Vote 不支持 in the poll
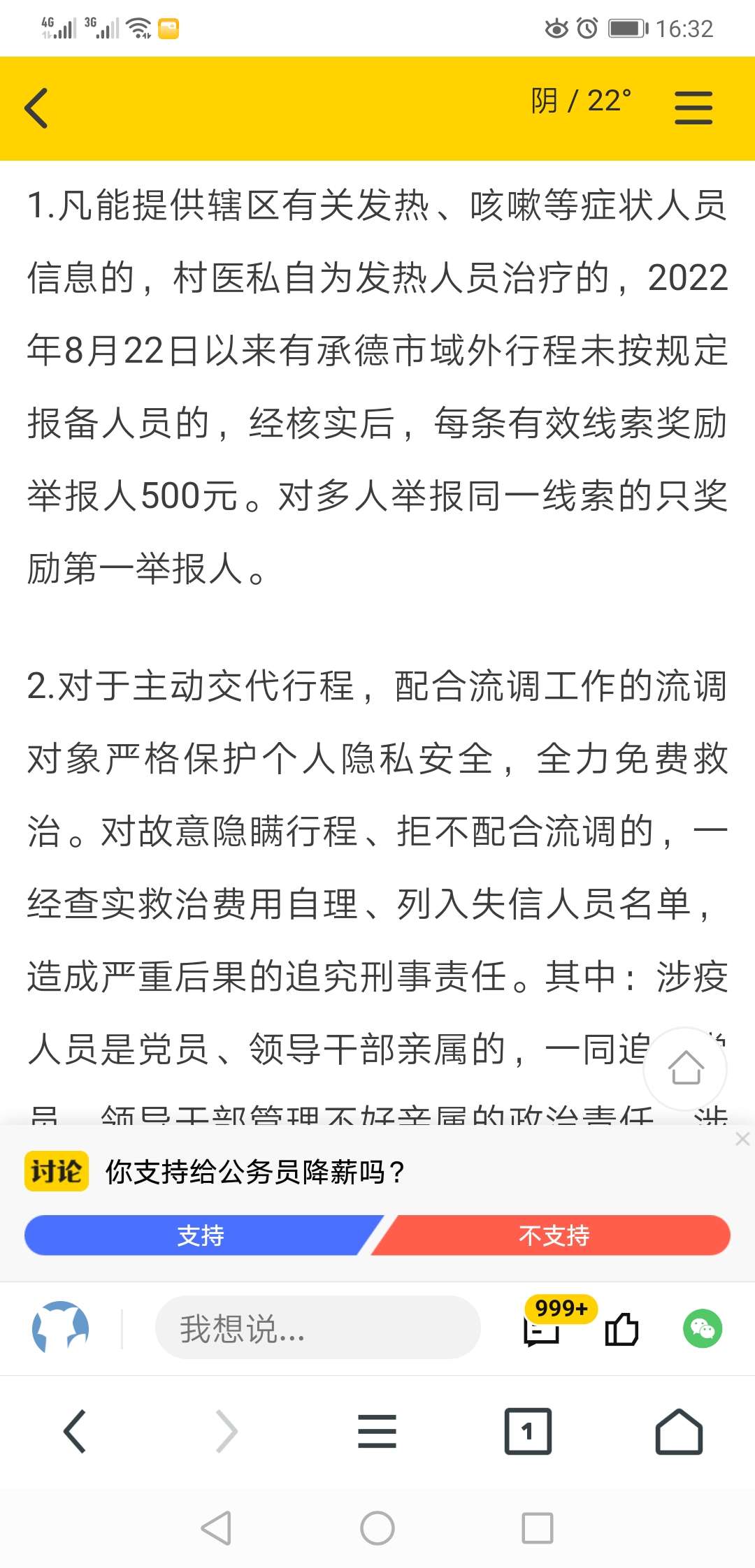Image resolution: width=755 pixels, height=1568 pixels. pyautogui.click(x=554, y=1235)
